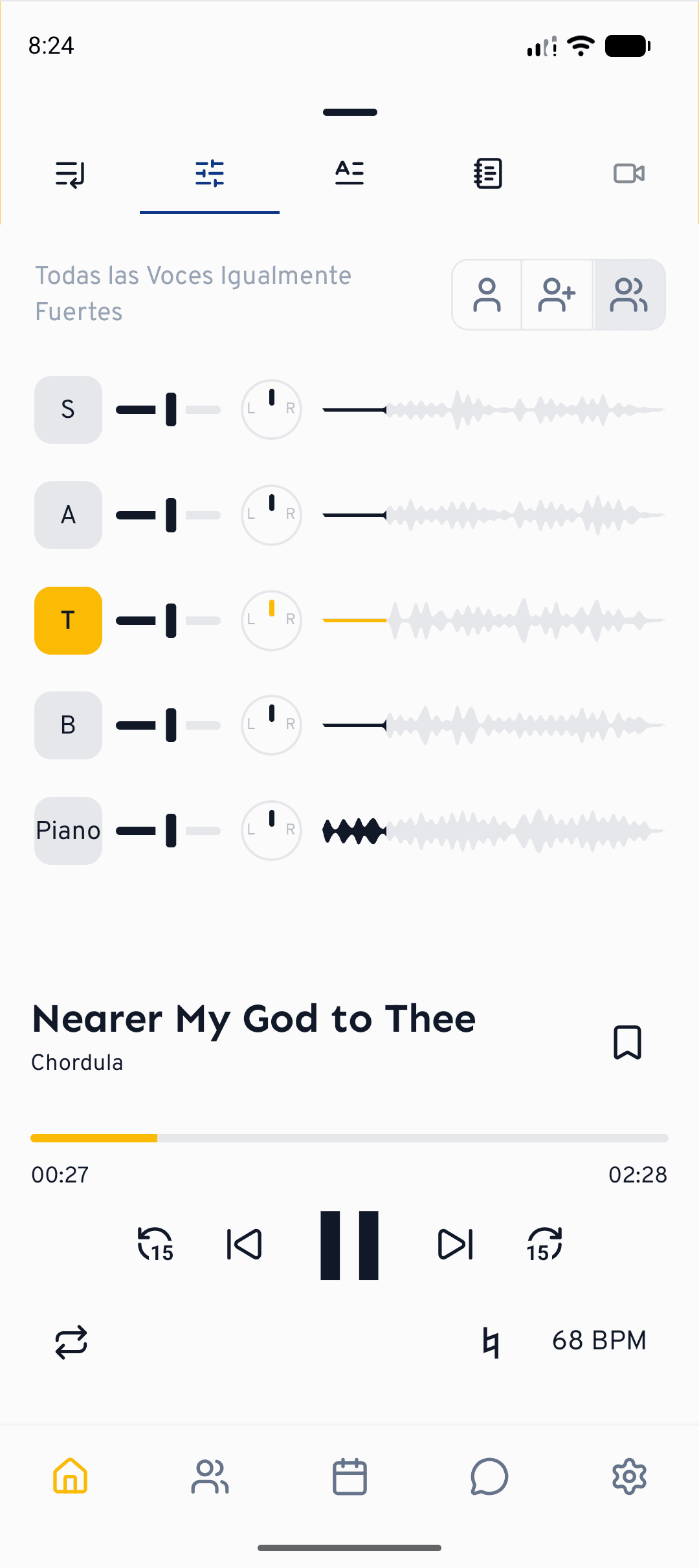Bookmark Nearer My God to Thee
Image resolution: width=699 pixels, height=1568 pixels.
click(x=627, y=1042)
